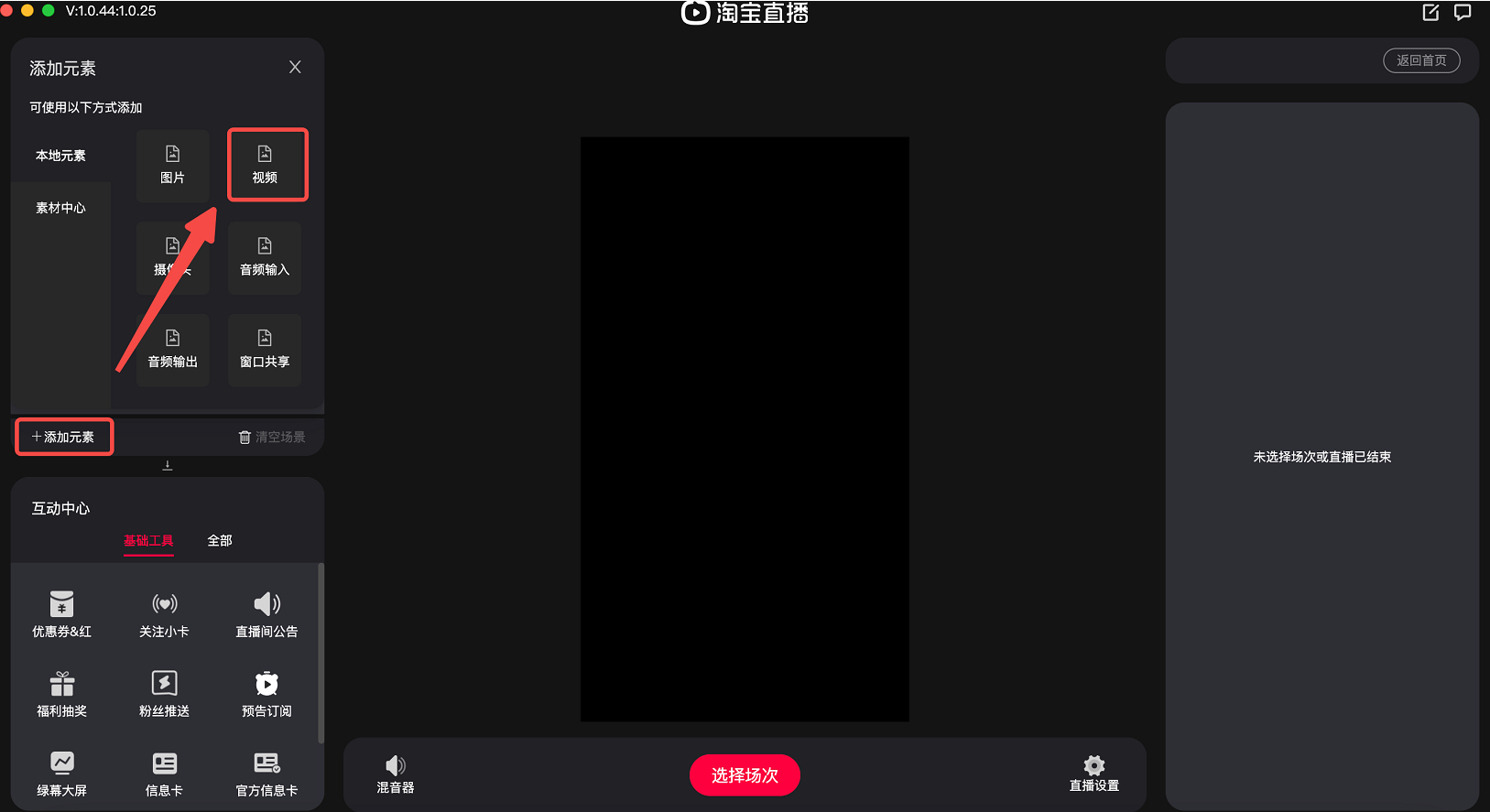Open 优惠券&红 tool
The height and width of the screenshot is (812, 1490).
click(x=61, y=613)
